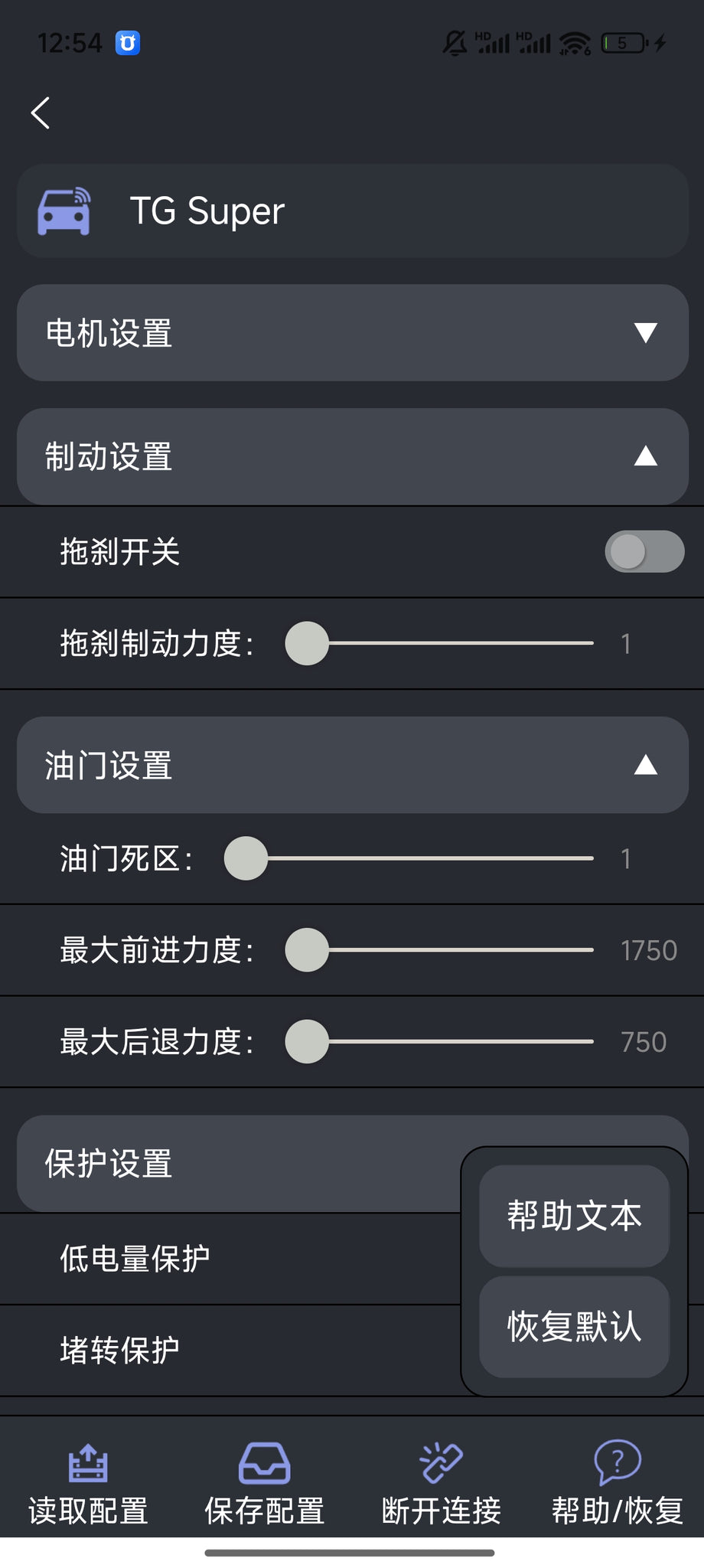The width and height of the screenshot is (704, 1568).
Task: Disconnect the device via 断开连接
Action: point(441,1485)
